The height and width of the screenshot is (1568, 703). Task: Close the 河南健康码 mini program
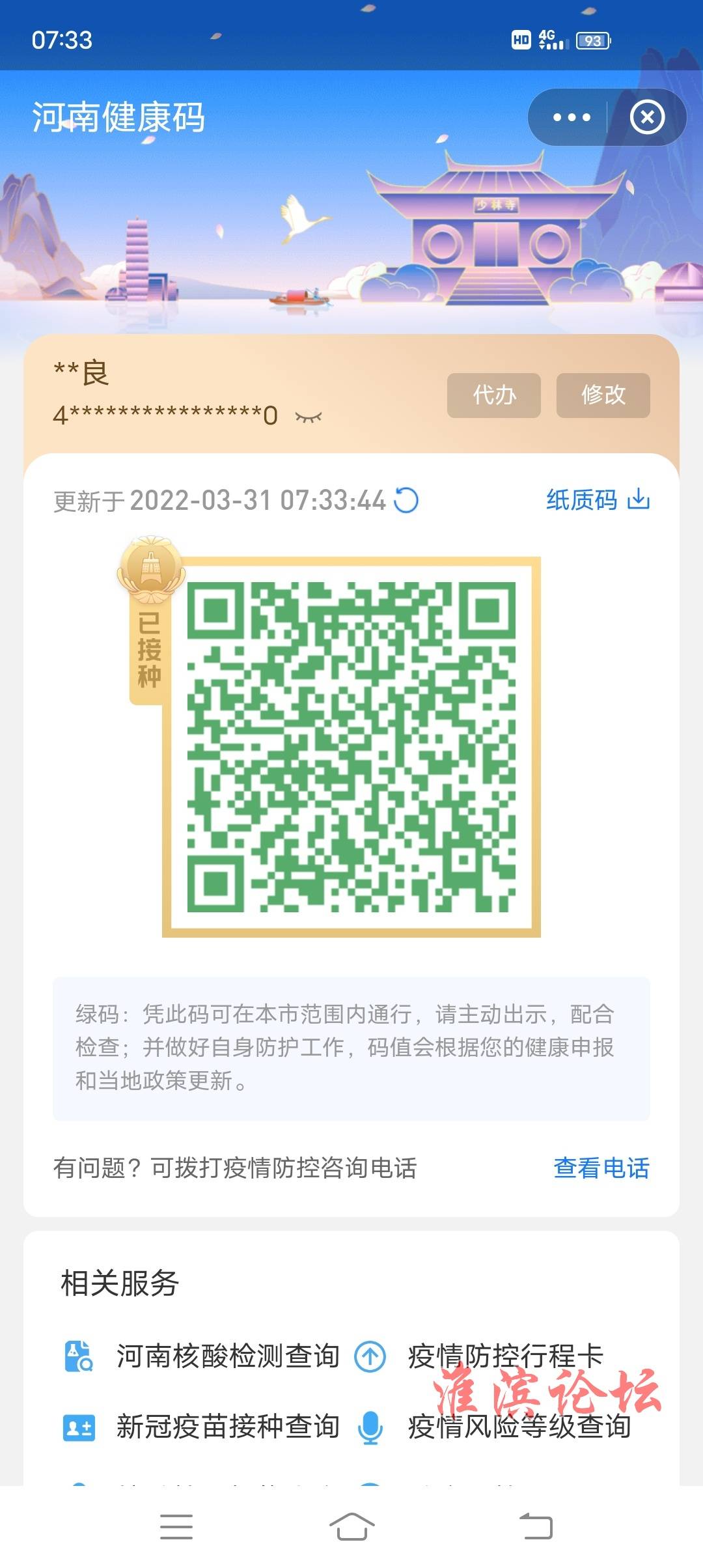point(647,118)
